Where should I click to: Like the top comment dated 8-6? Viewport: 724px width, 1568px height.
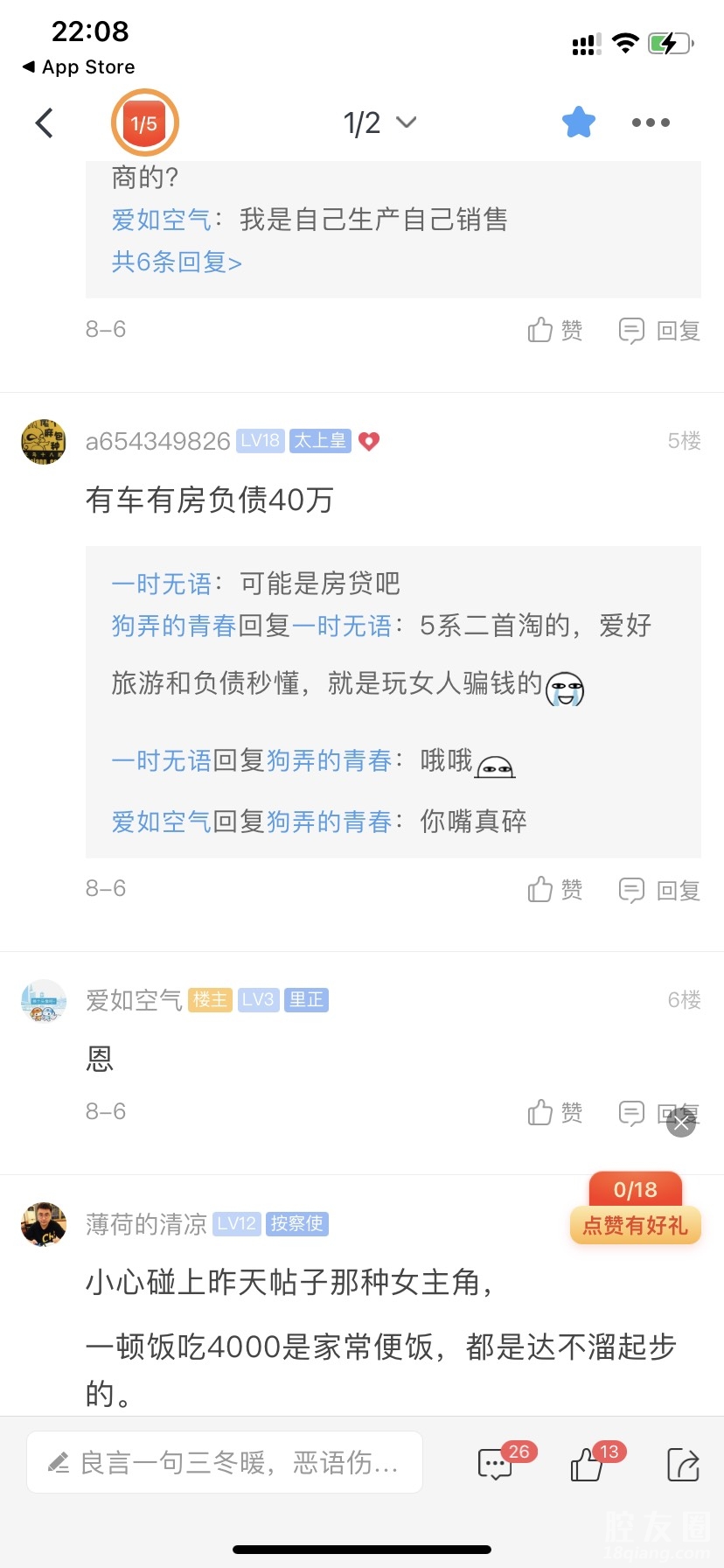point(554,330)
